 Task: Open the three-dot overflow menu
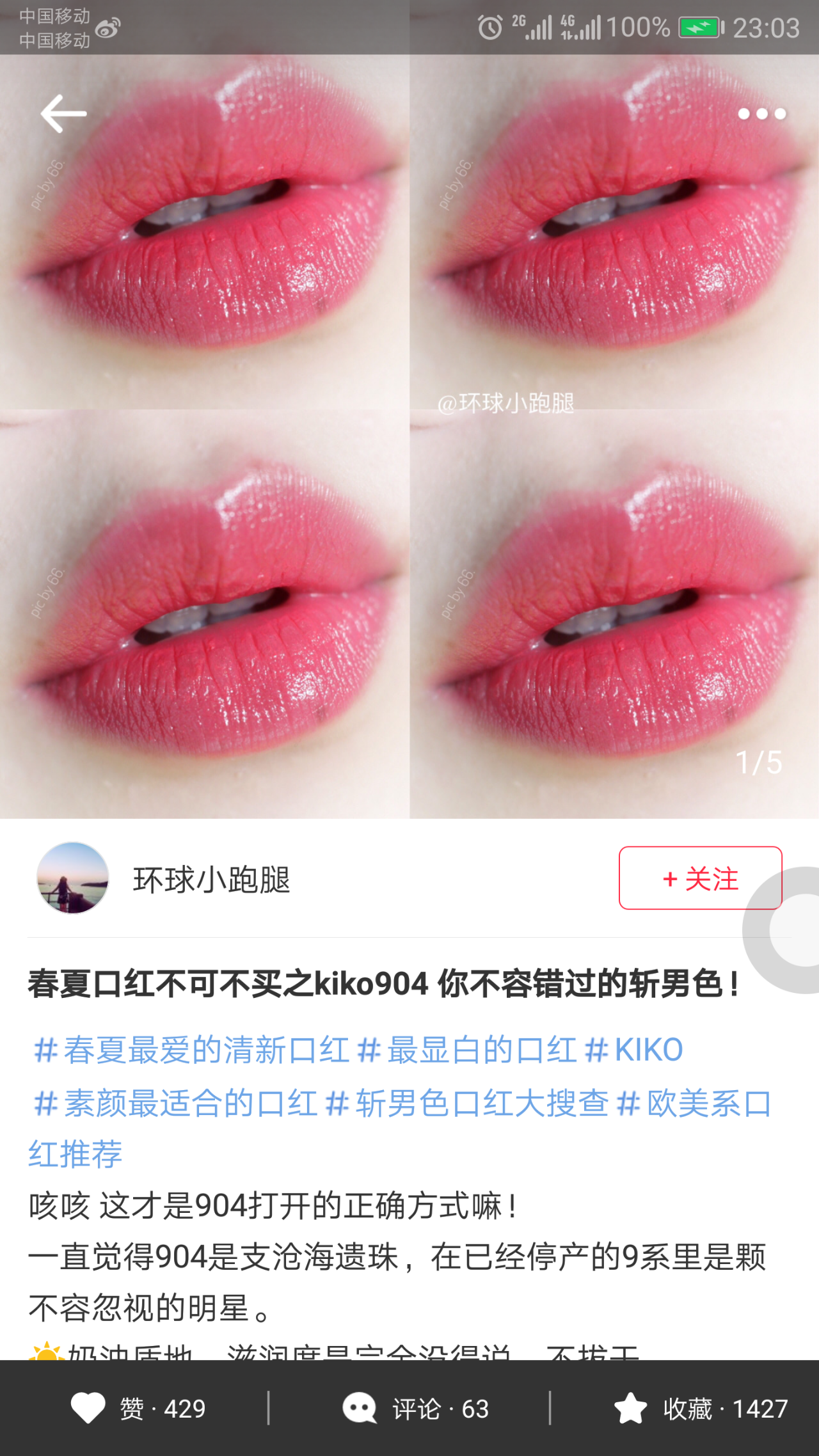tap(761, 114)
